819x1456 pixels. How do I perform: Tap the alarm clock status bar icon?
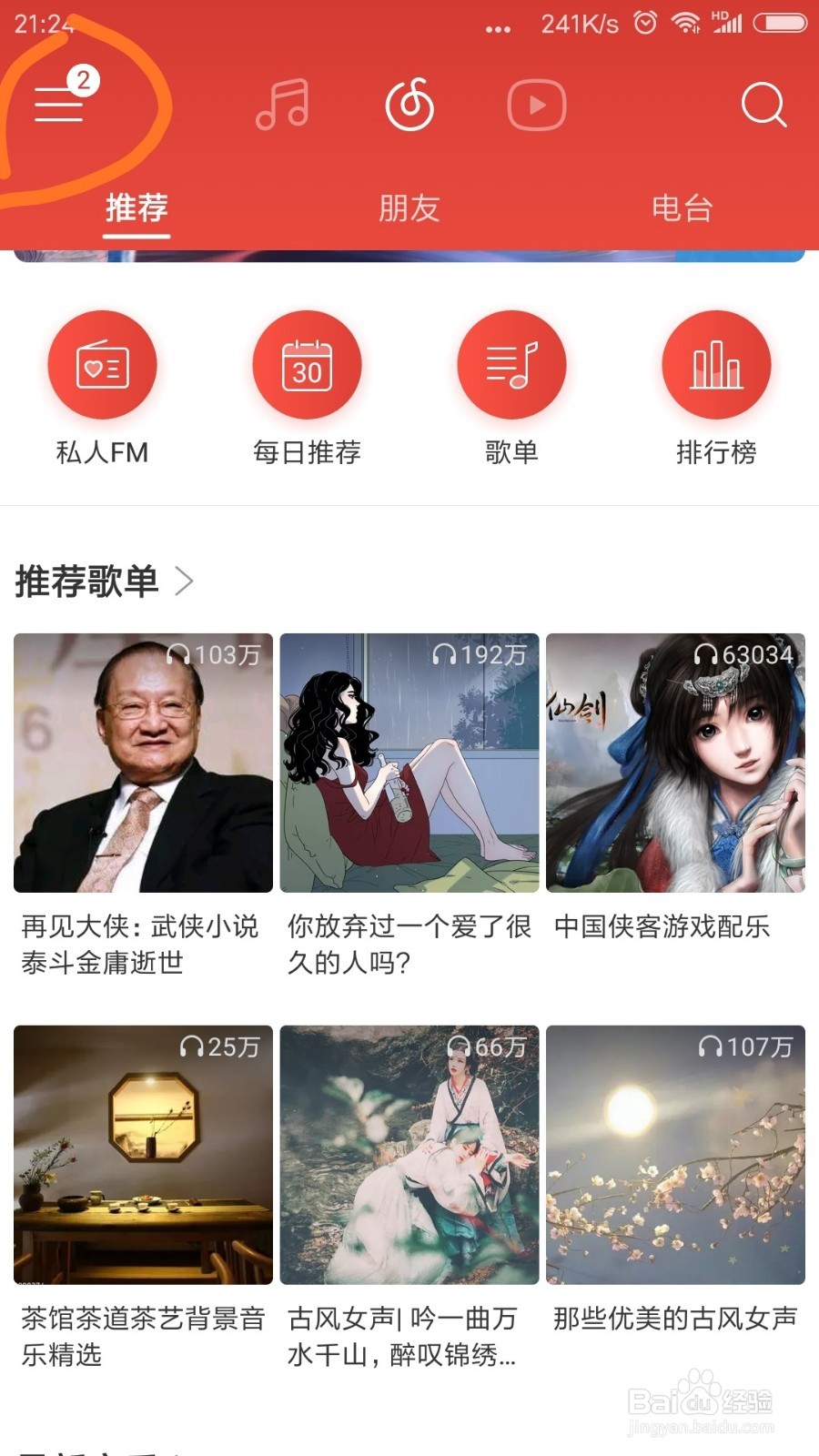click(643, 25)
